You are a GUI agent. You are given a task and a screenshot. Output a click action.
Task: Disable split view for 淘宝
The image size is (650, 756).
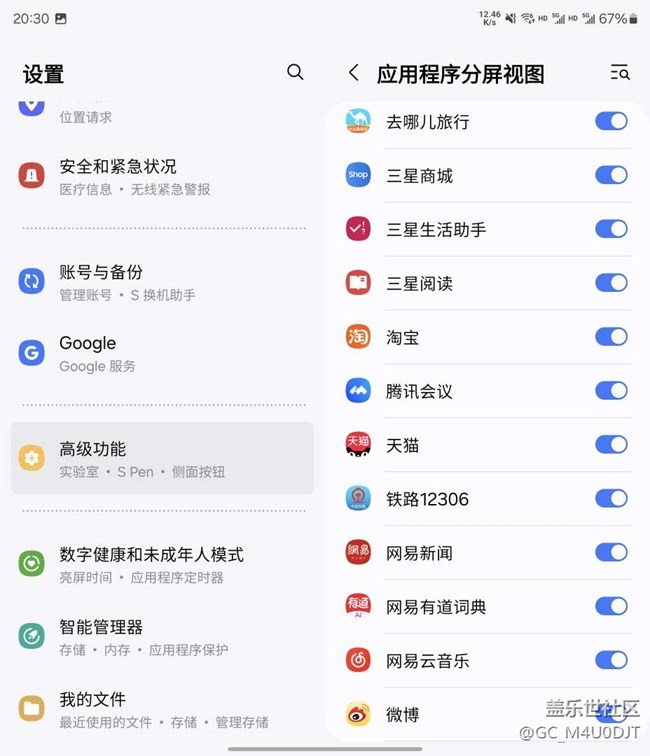click(x=611, y=337)
